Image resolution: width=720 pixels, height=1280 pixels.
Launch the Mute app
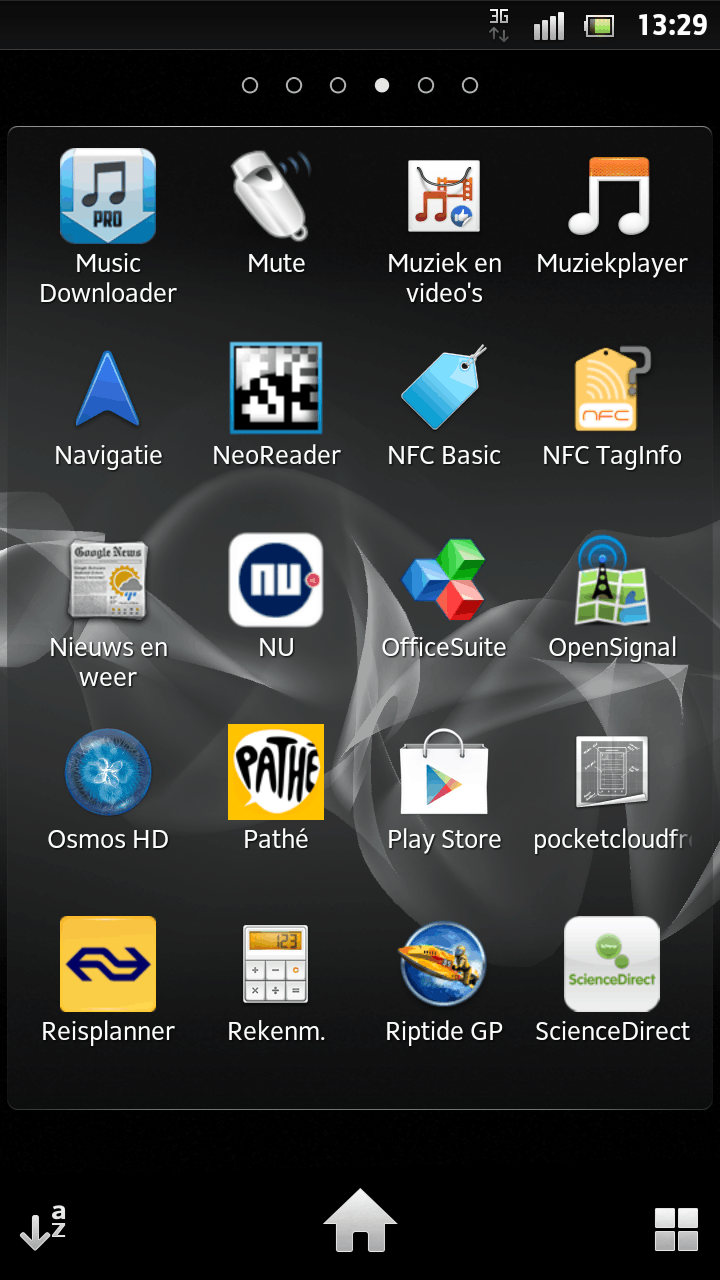click(276, 197)
